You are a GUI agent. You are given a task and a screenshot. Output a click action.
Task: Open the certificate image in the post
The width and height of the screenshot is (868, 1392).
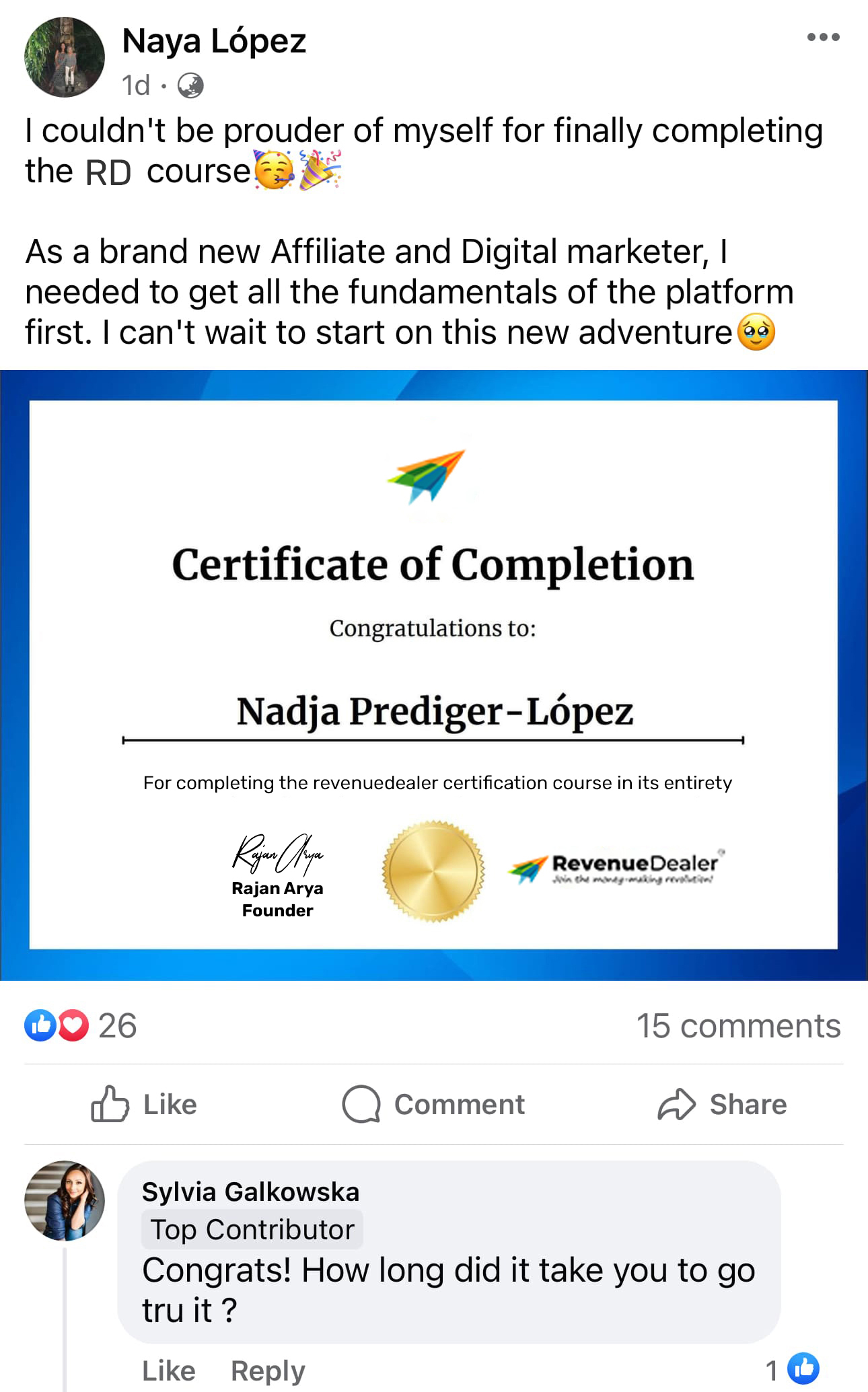433,675
